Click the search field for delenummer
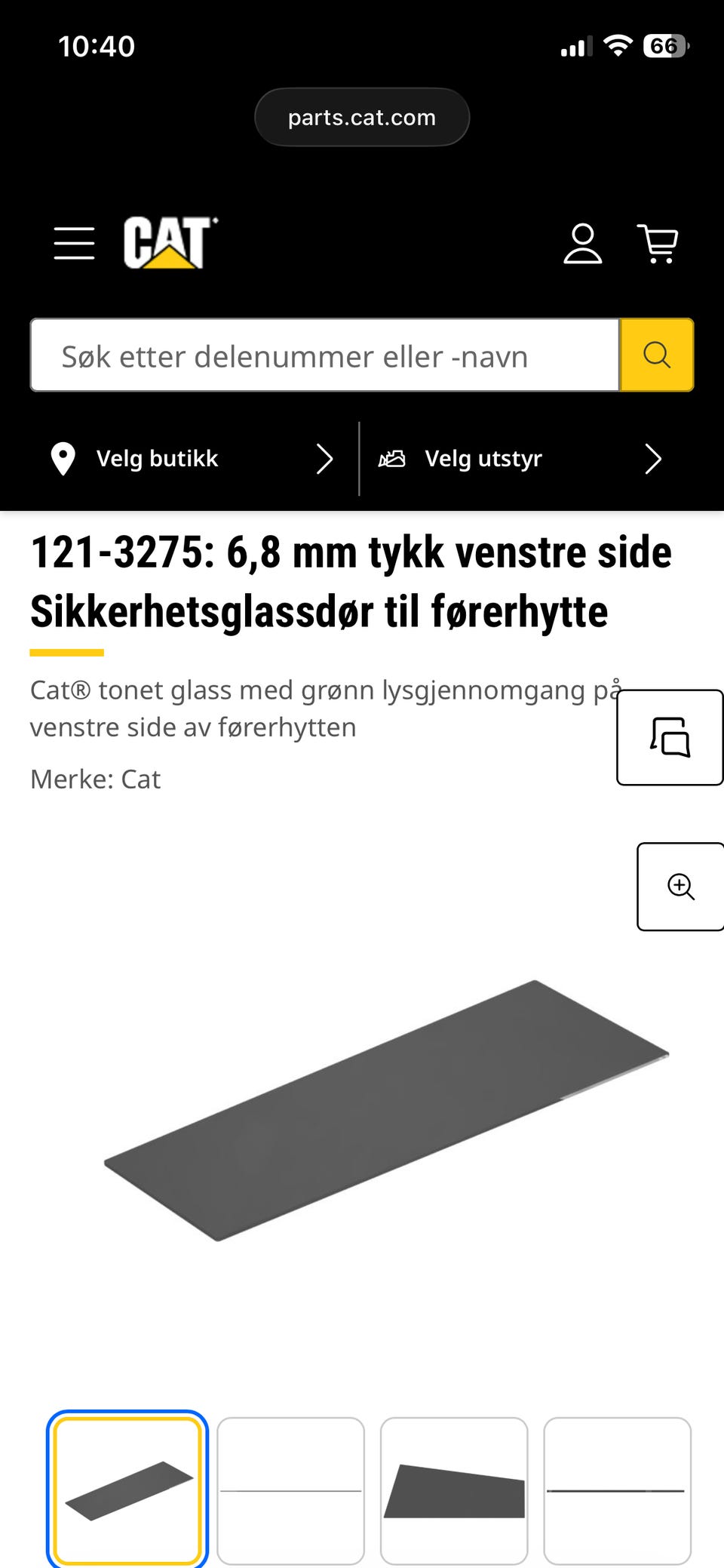Viewport: 724px width, 1568px height. (x=324, y=355)
